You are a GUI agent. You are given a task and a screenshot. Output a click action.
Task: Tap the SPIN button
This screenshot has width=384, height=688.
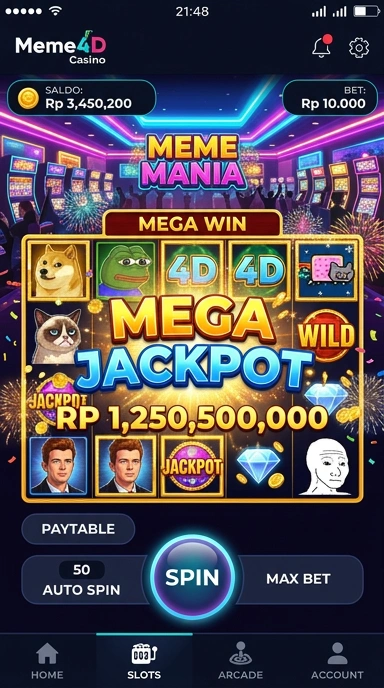tap(192, 577)
